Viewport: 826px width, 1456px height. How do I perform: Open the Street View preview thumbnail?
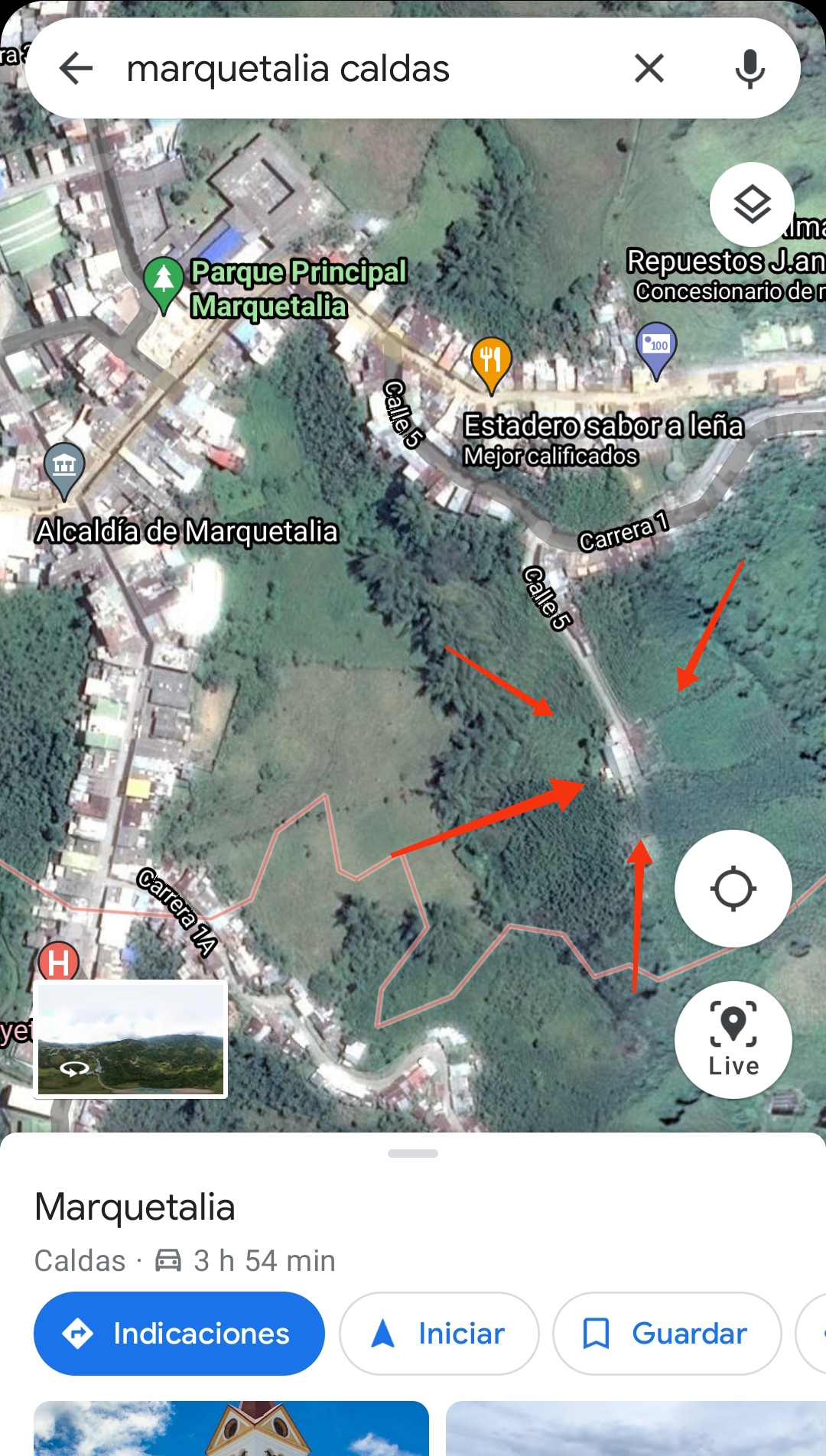tap(131, 1038)
